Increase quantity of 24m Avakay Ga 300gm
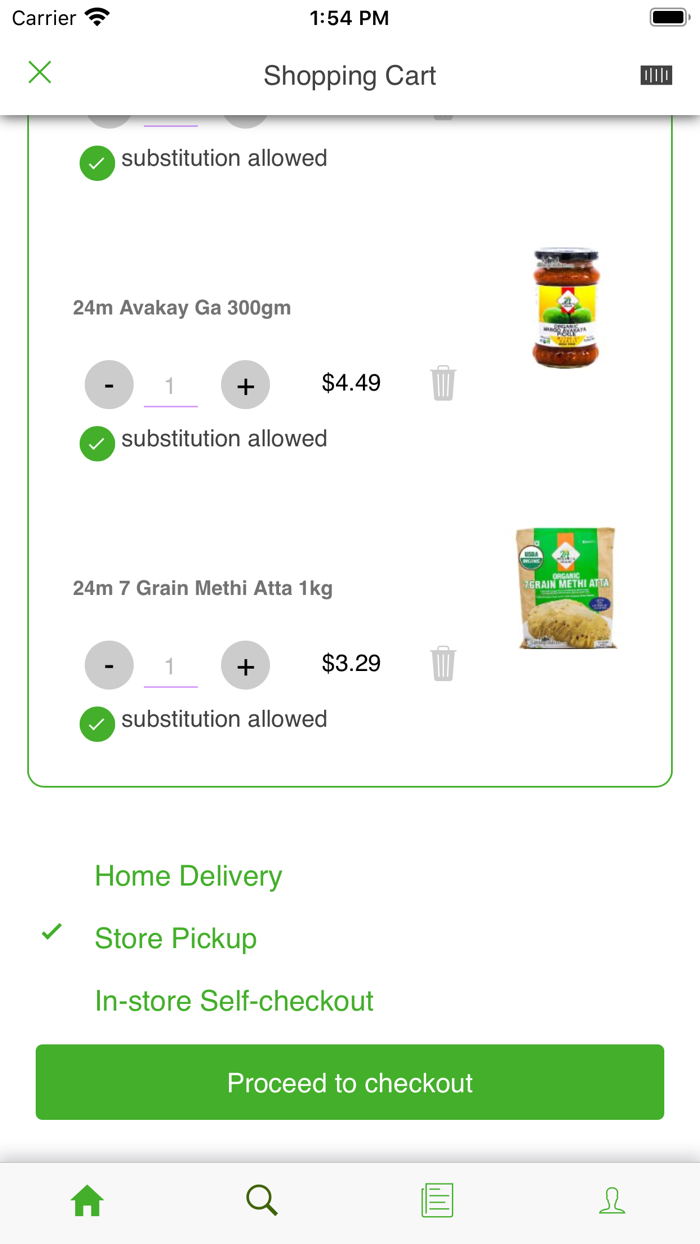This screenshot has height=1244, width=700. pyautogui.click(x=245, y=385)
